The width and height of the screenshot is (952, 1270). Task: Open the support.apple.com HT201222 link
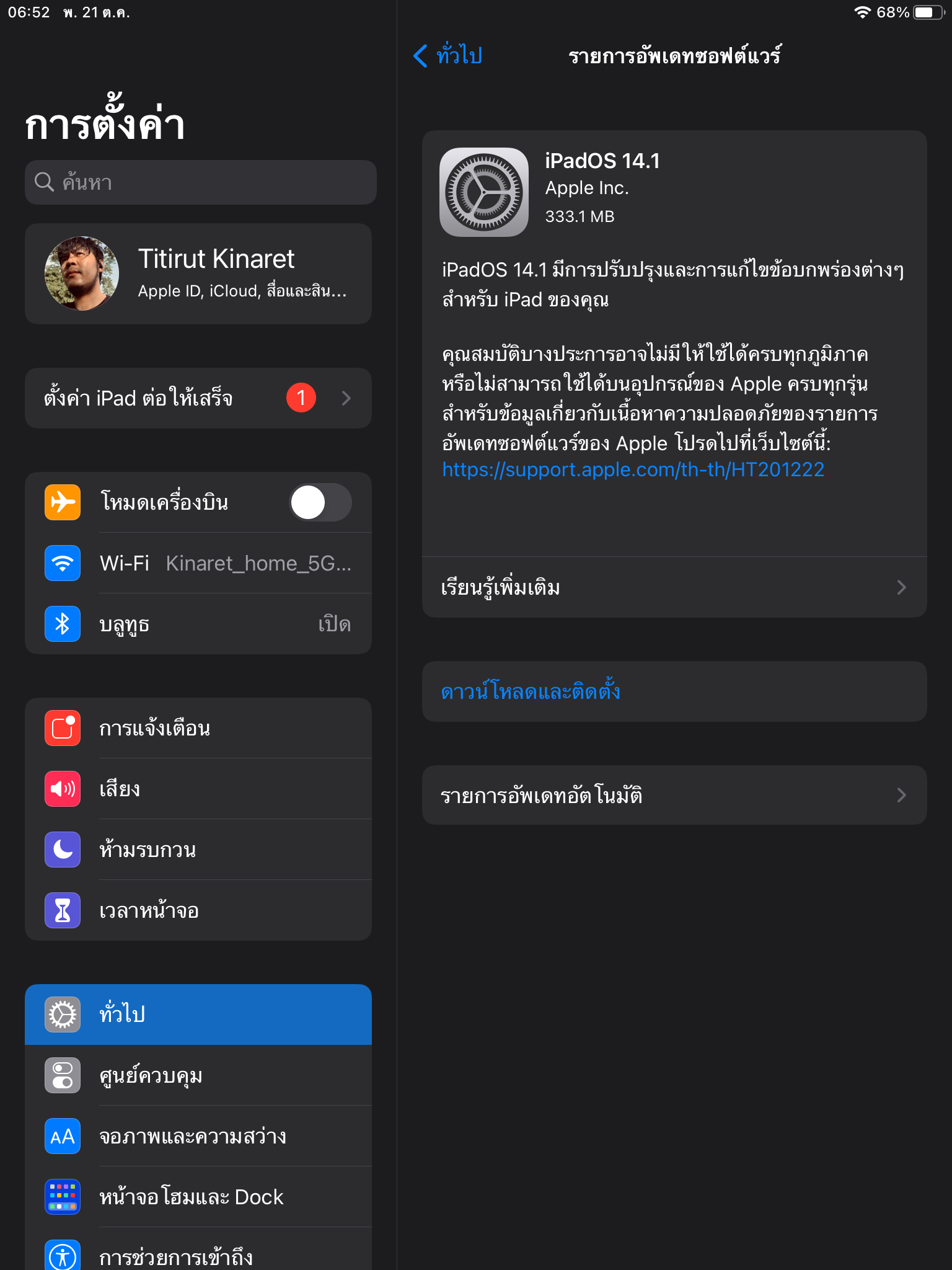[x=633, y=470]
